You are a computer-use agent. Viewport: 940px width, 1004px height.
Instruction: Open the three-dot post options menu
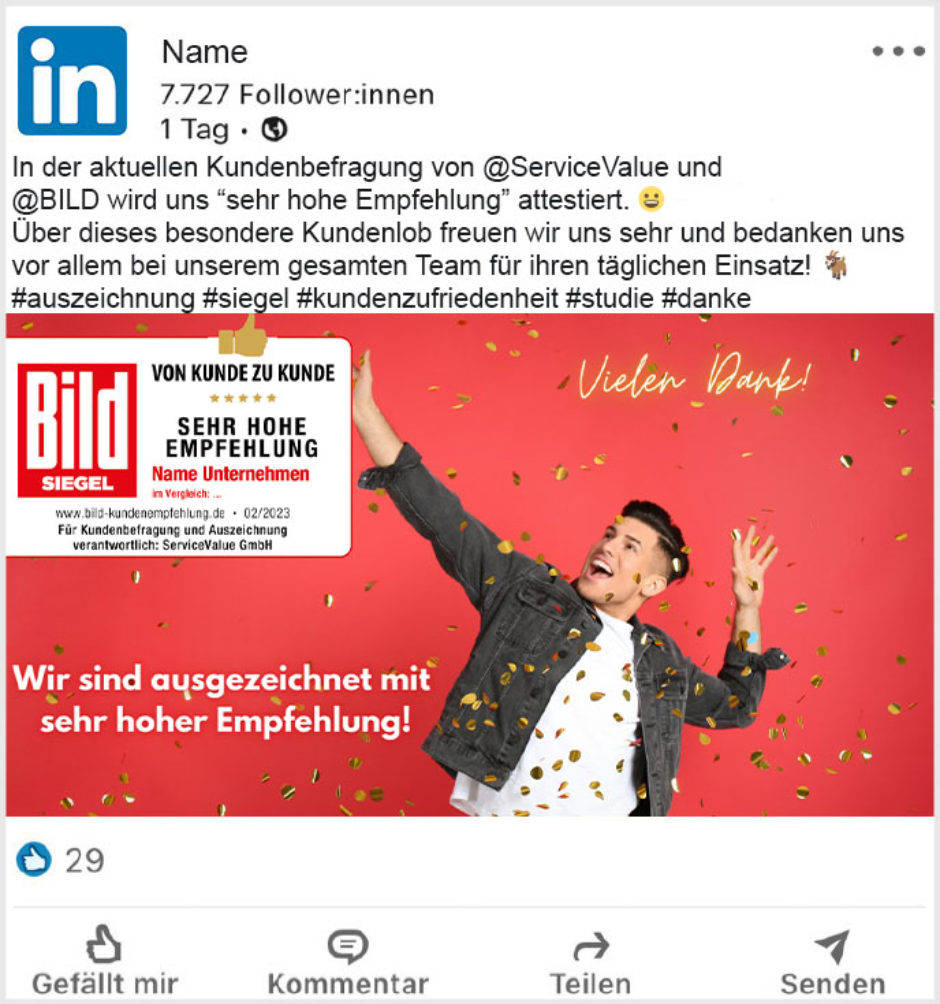point(898,51)
